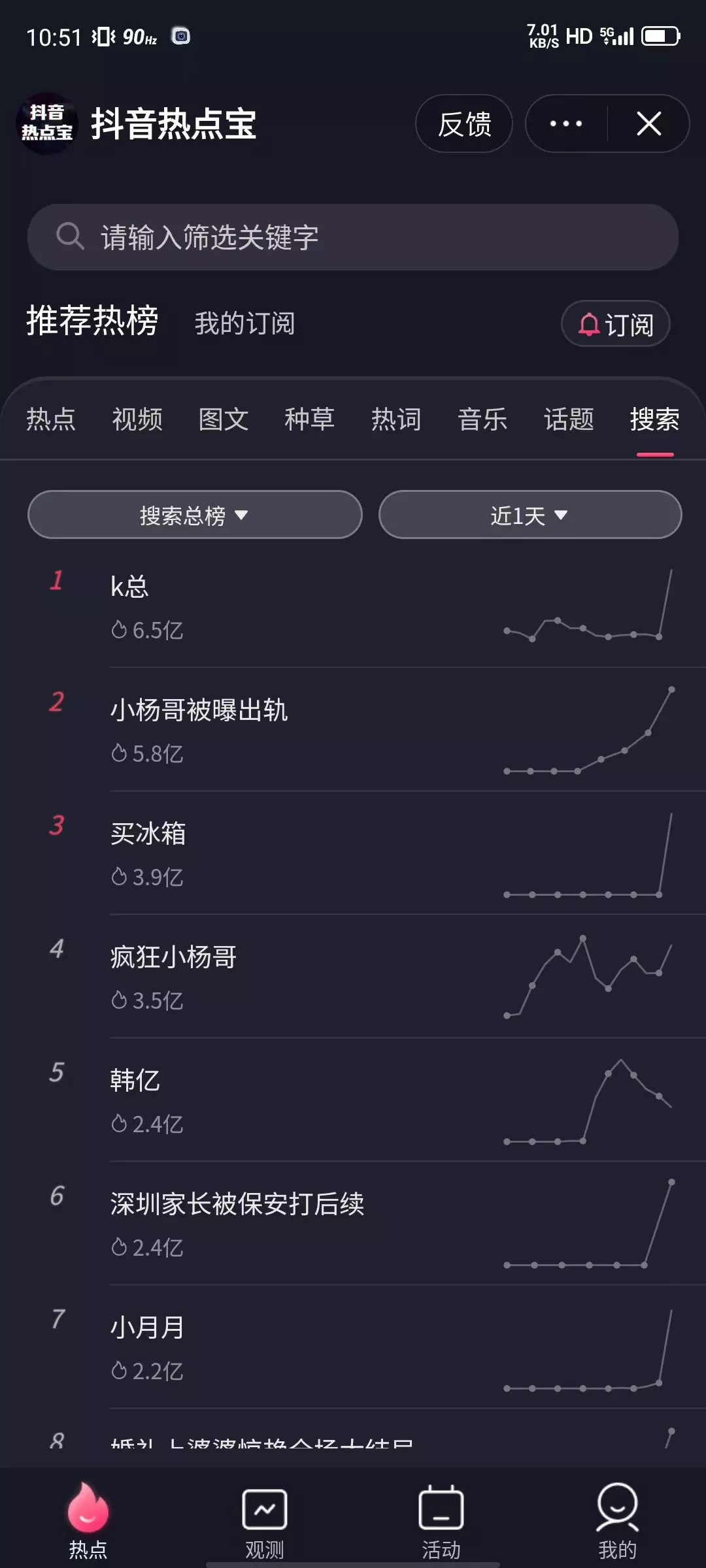706x1568 pixels.
Task: Switch to 我的订阅 view
Action: 245,322
